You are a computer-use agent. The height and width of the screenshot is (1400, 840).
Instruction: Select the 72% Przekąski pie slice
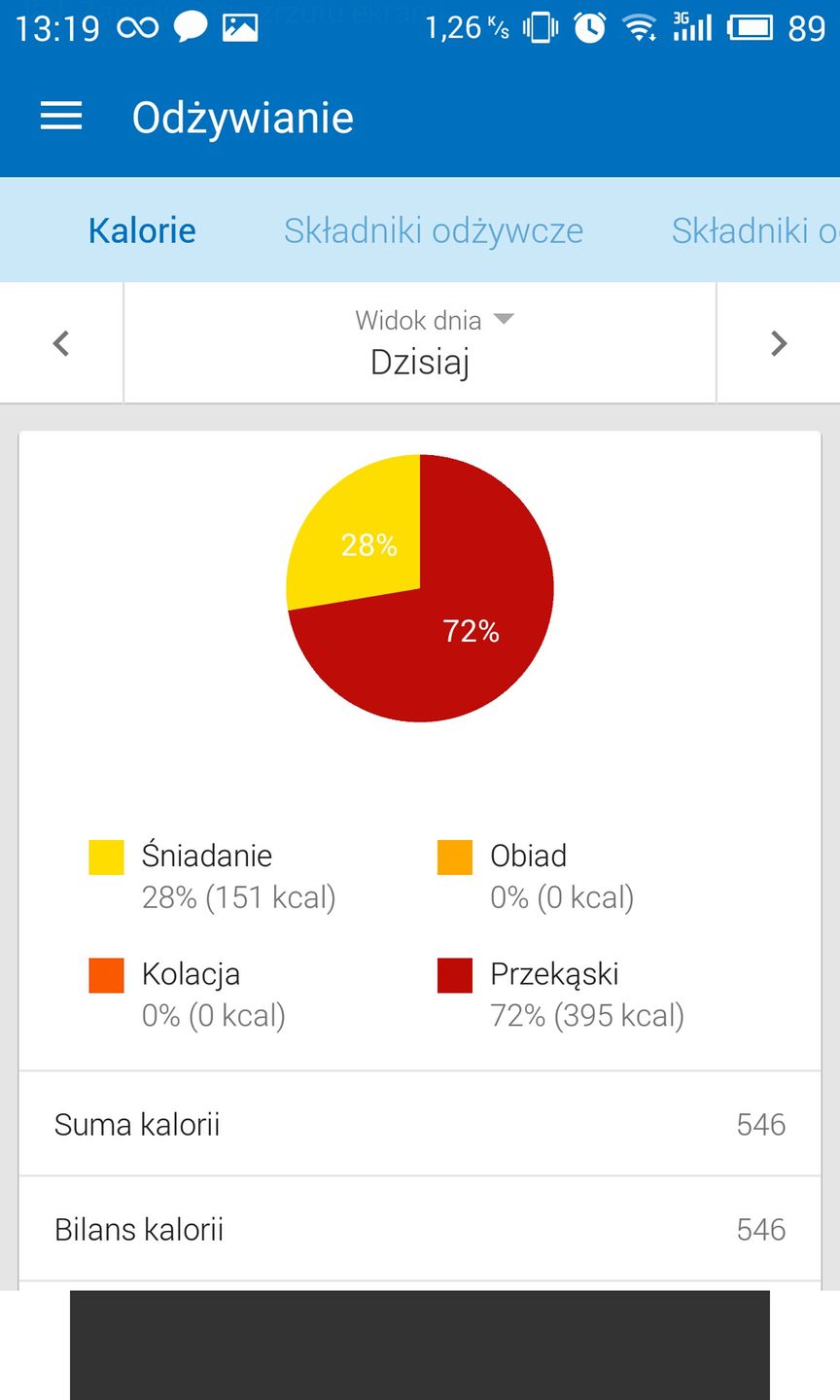click(x=473, y=632)
